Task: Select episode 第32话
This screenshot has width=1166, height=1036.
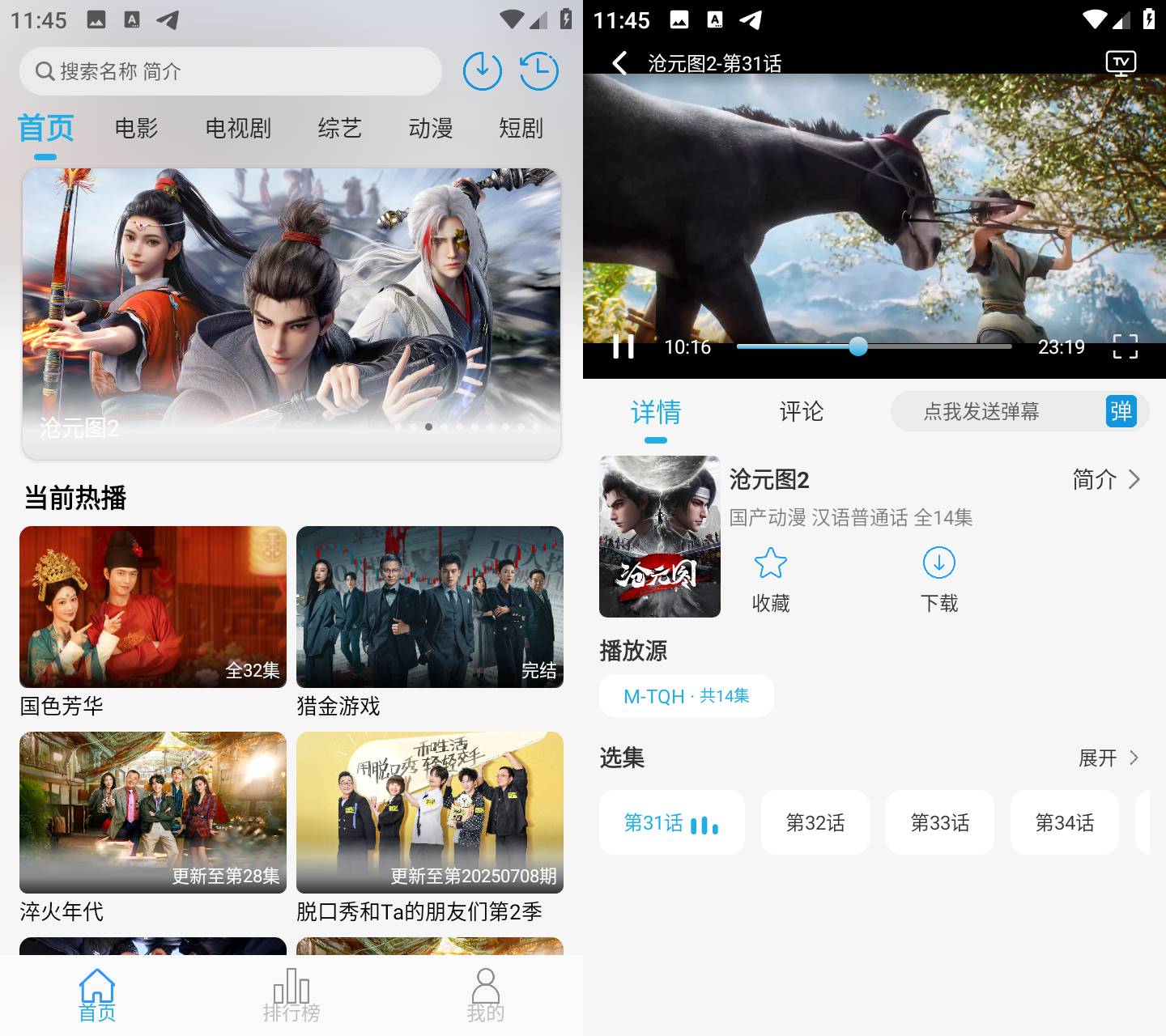Action: 815,822
